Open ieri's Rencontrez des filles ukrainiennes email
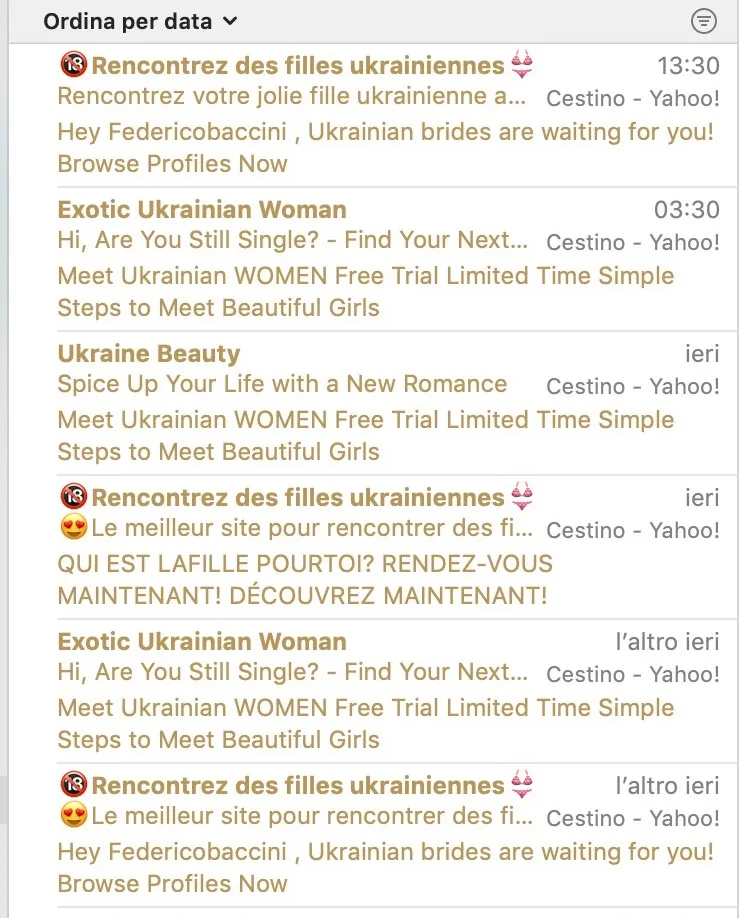748x918 pixels. [x=386, y=547]
